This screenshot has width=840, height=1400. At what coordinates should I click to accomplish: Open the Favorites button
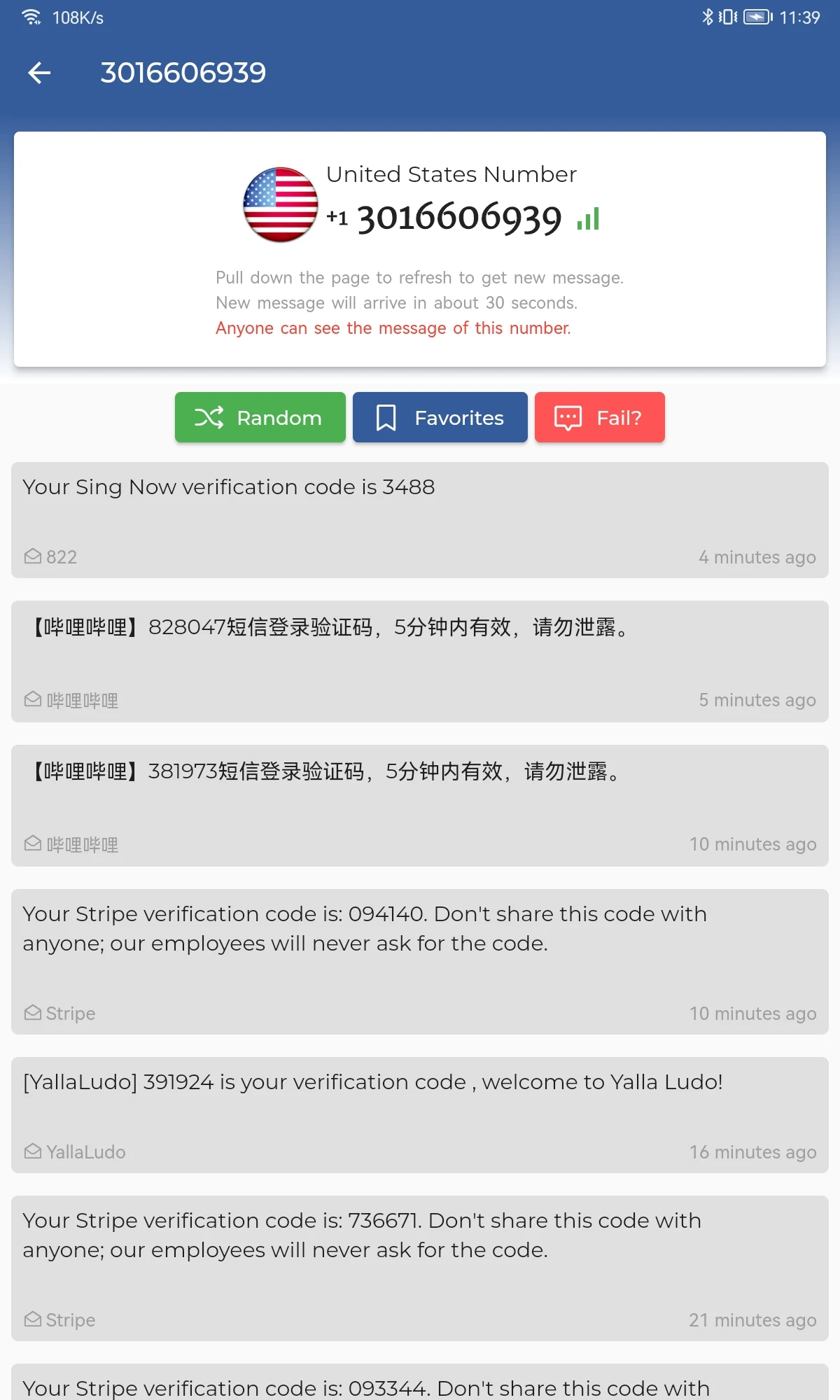440,417
